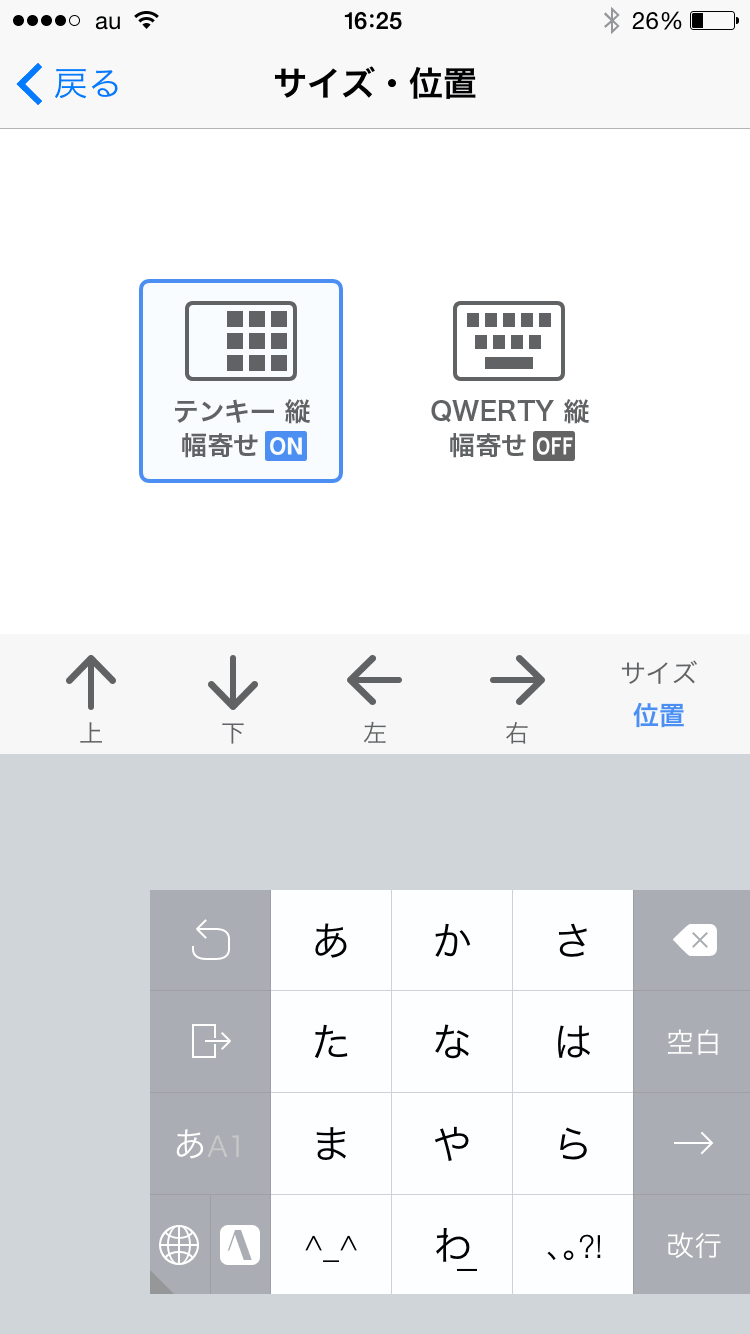Tap the 改行 return key
This screenshot has height=1334, width=750.
tap(693, 1244)
